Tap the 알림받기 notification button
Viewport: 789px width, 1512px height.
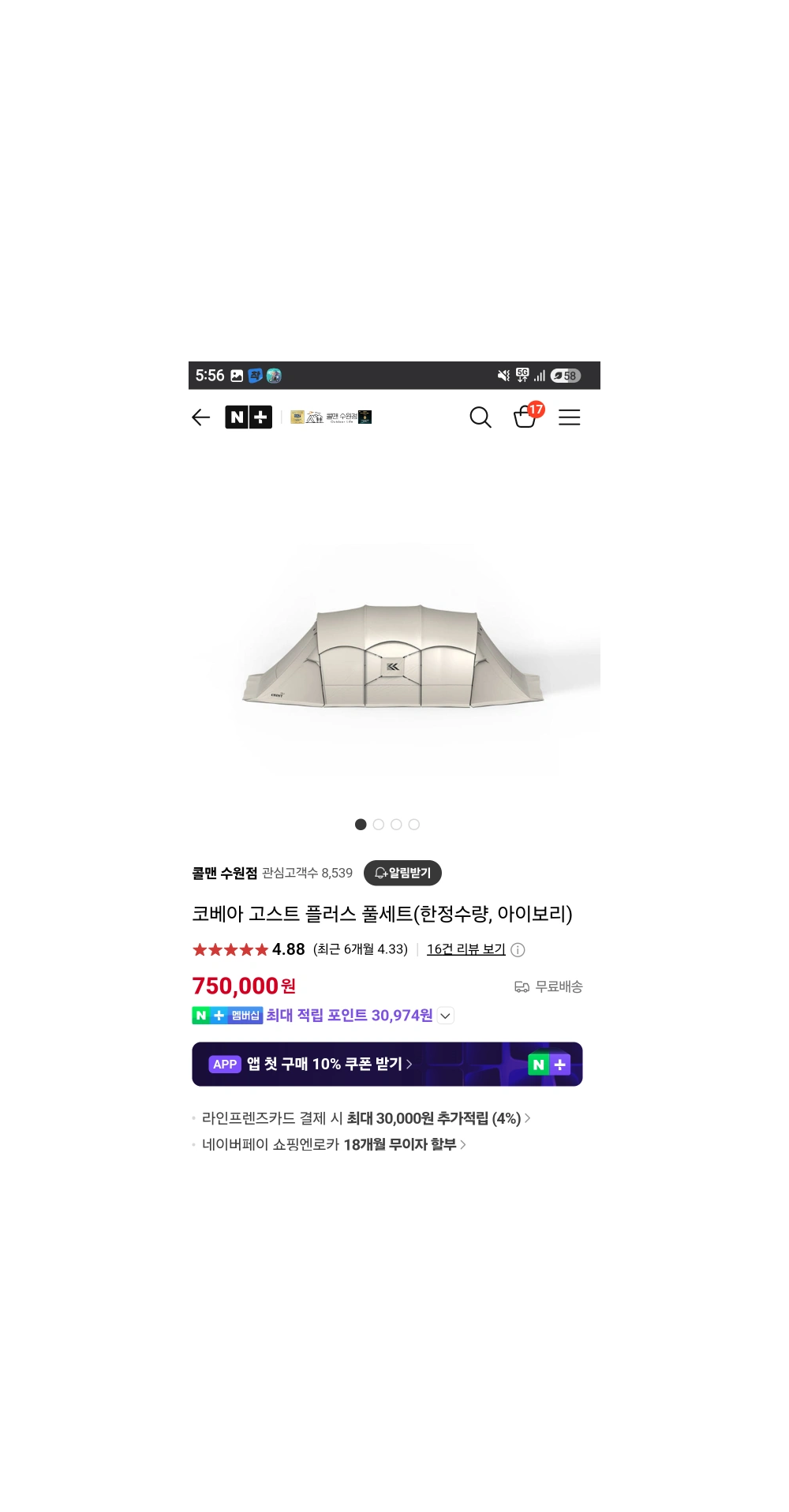402,873
